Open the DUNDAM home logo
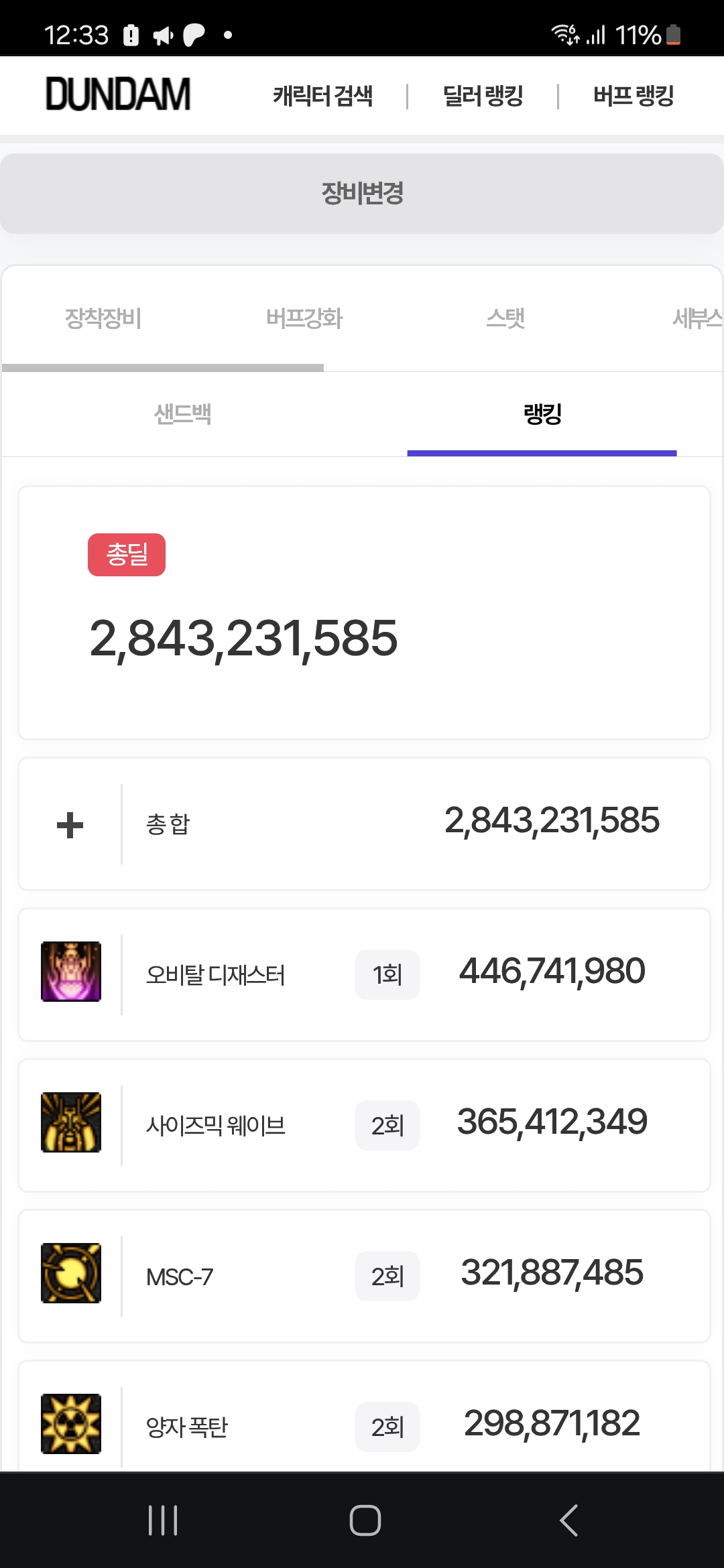Screen dimensions: 724x1568 (118, 94)
